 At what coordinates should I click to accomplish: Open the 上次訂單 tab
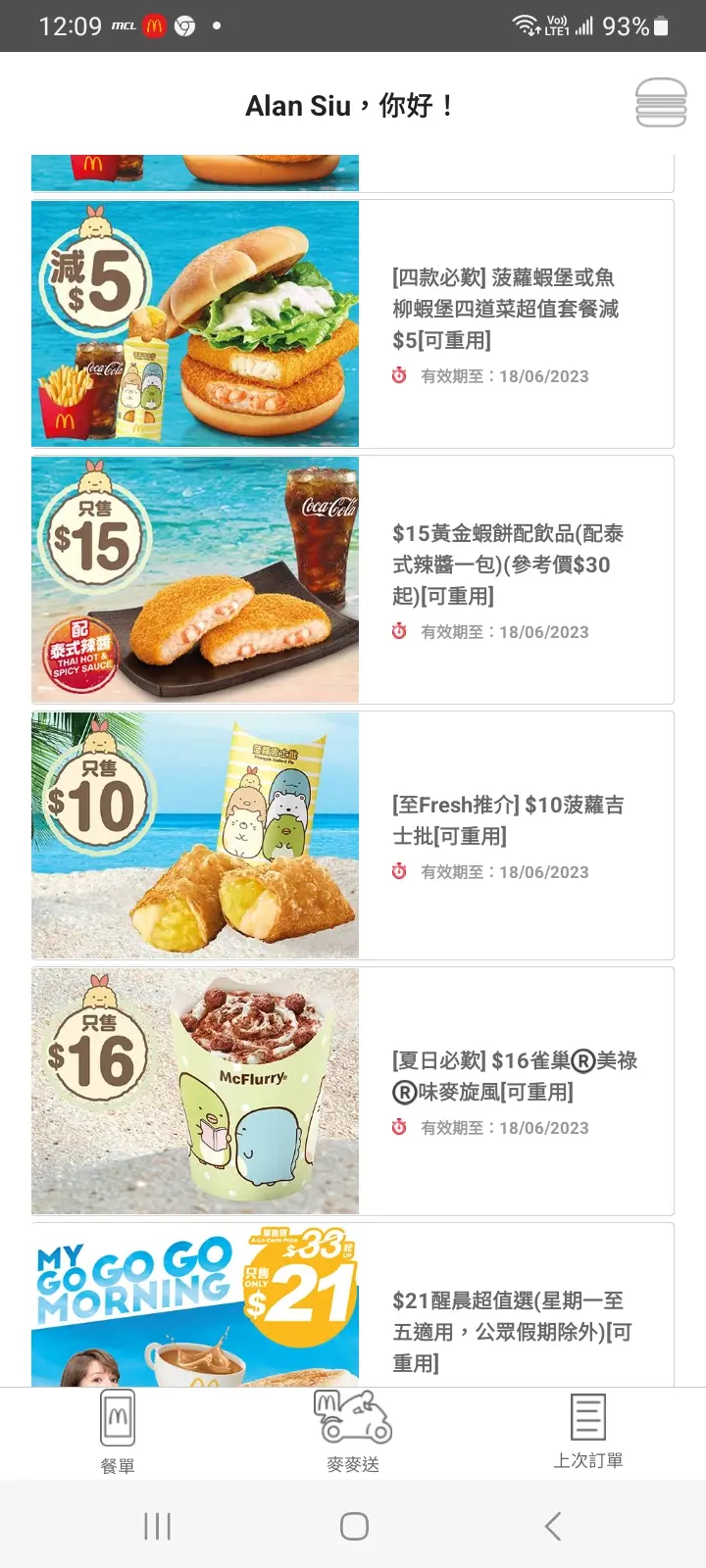[587, 1432]
